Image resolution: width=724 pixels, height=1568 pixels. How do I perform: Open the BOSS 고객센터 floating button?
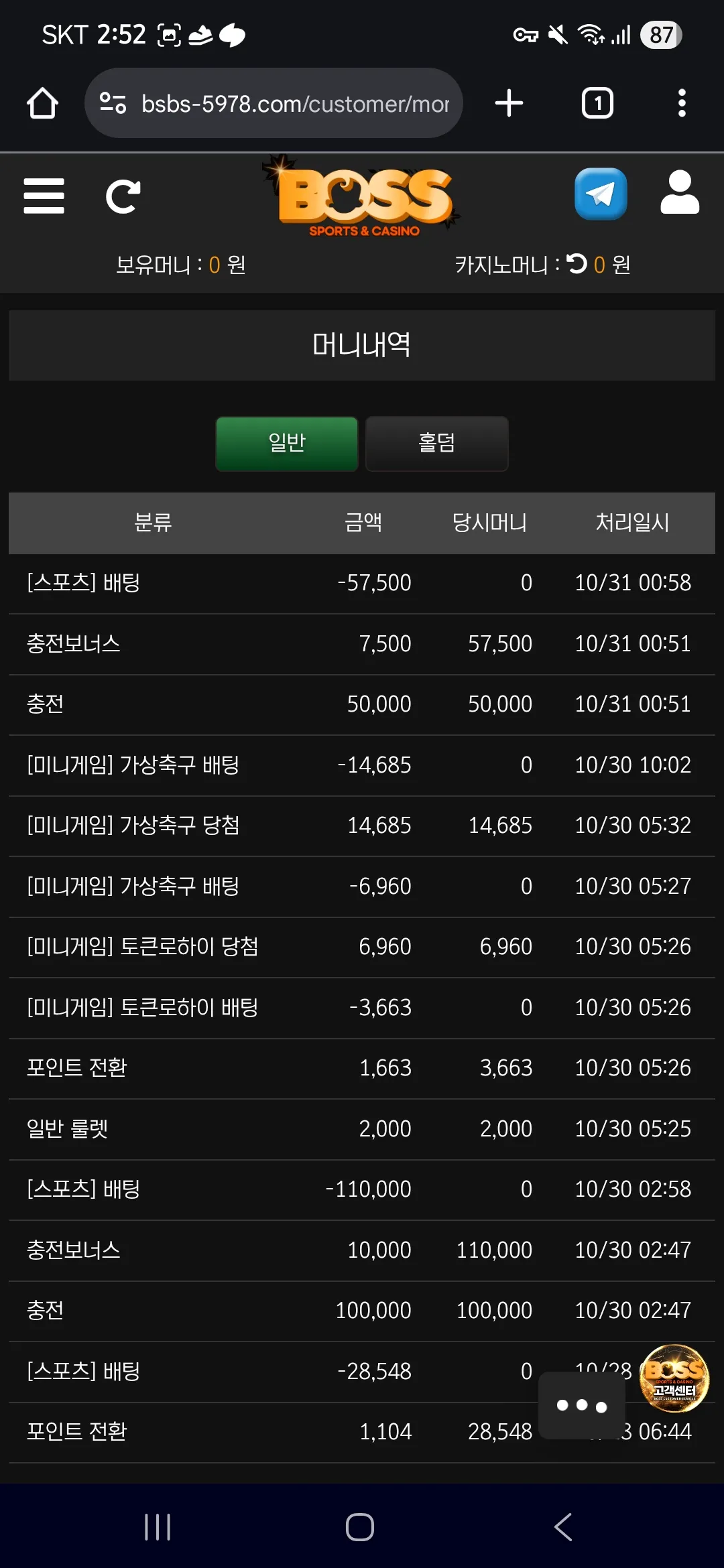point(674,1378)
